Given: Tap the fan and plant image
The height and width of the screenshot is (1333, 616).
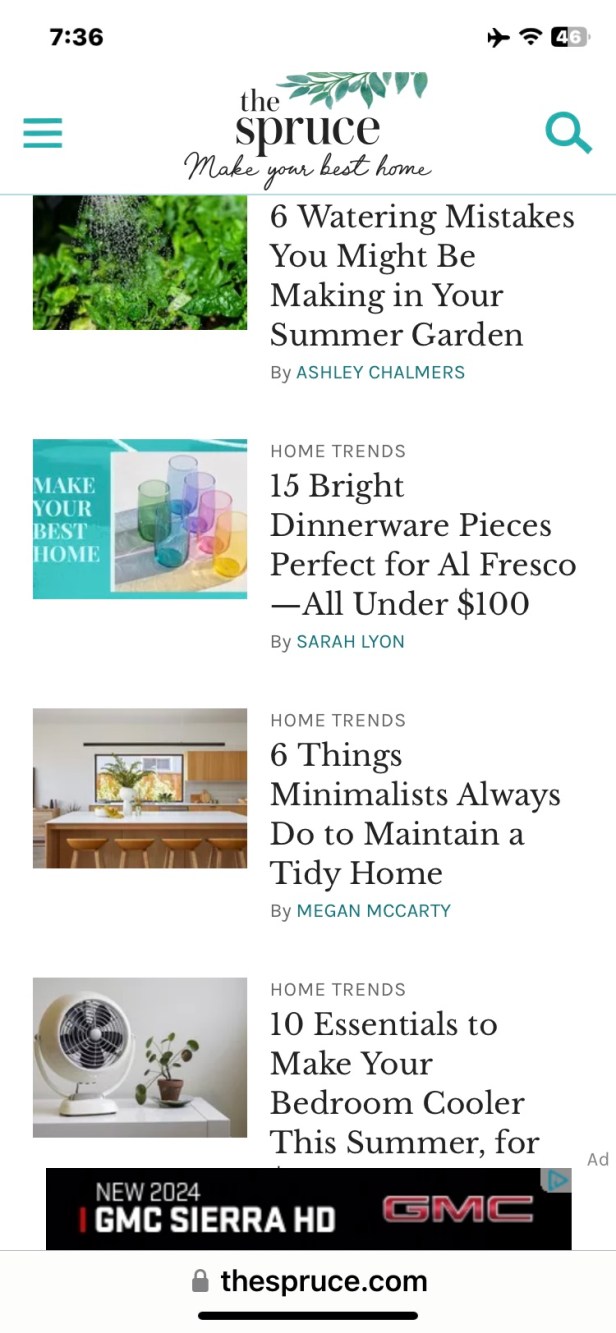Looking at the screenshot, I should [x=140, y=1057].
